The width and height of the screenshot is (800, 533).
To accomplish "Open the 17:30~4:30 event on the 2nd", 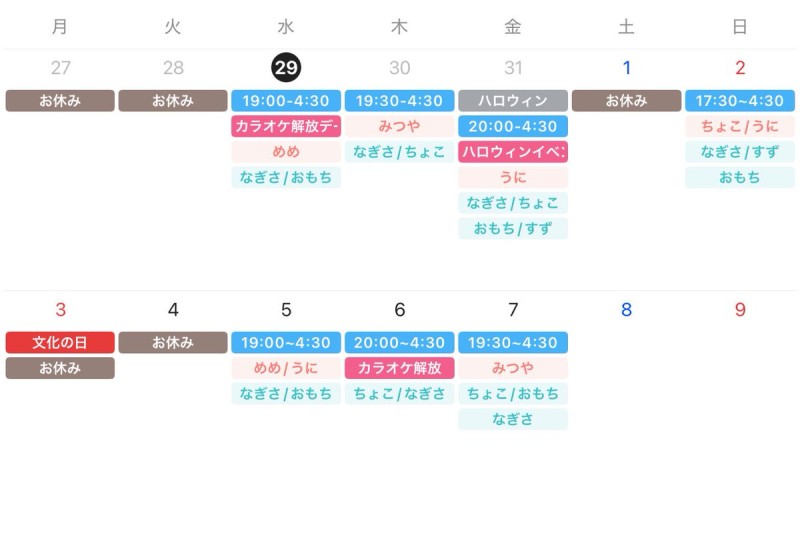I will [x=740, y=101].
